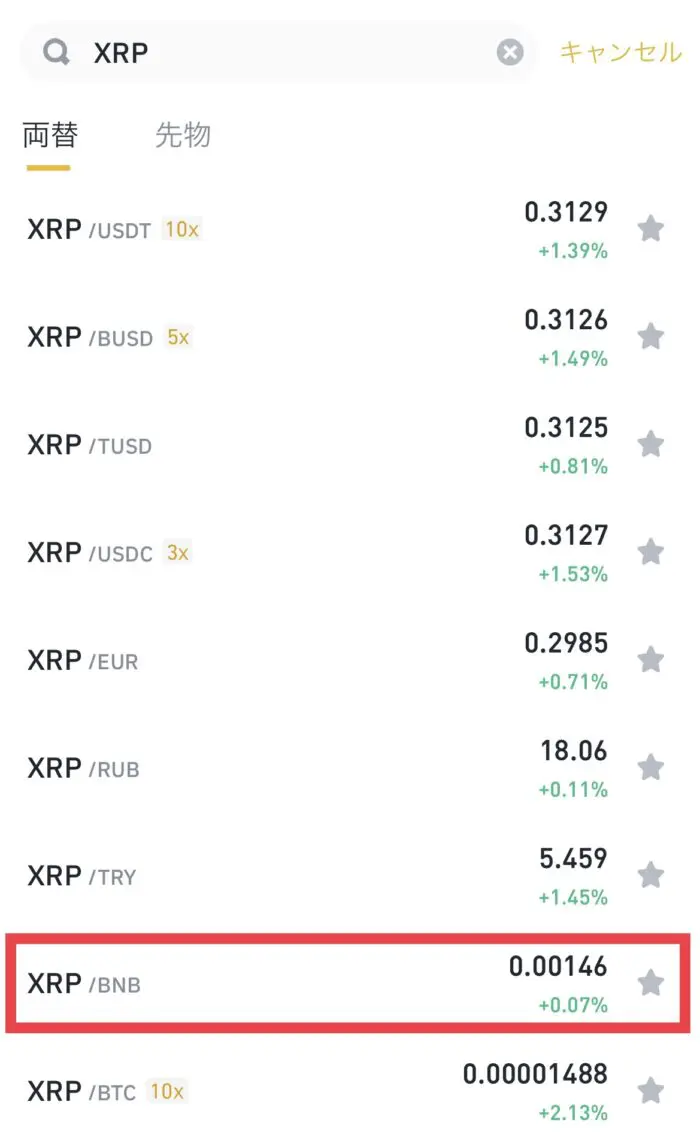Open the XRP/BNB pair
The height and width of the screenshot is (1144, 700).
pos(300,983)
